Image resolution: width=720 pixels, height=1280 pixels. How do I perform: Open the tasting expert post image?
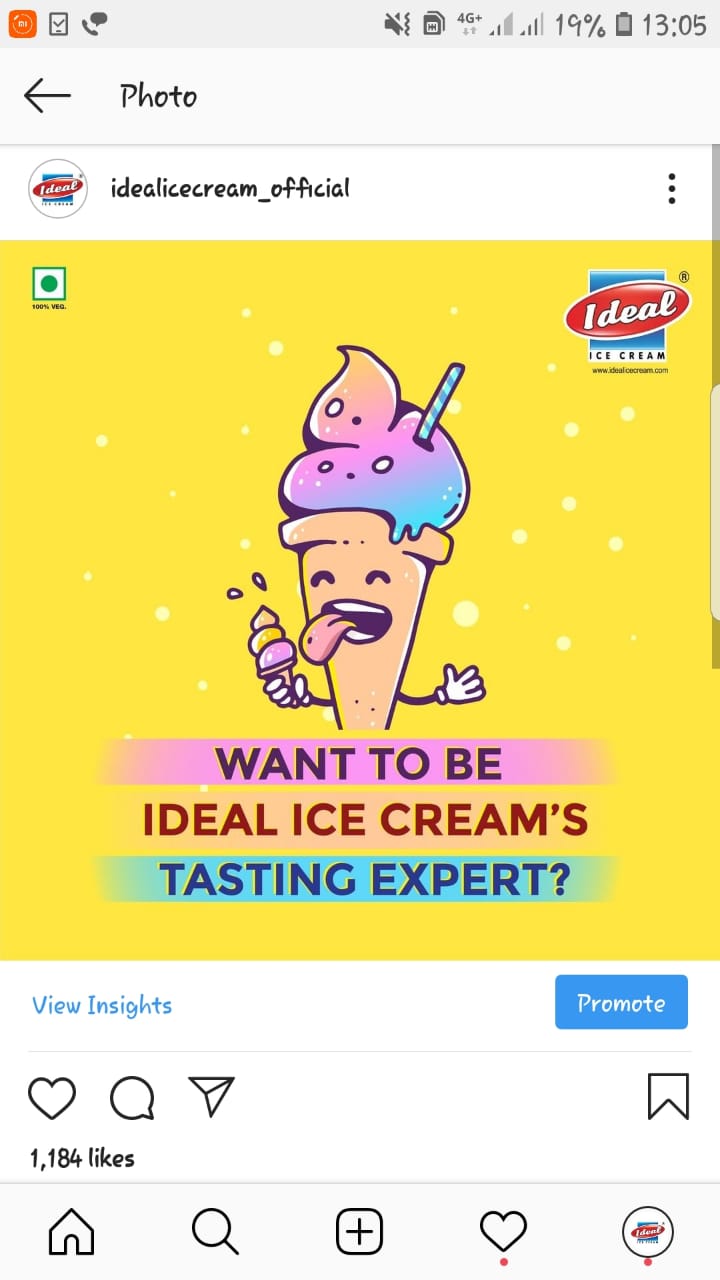pos(360,600)
